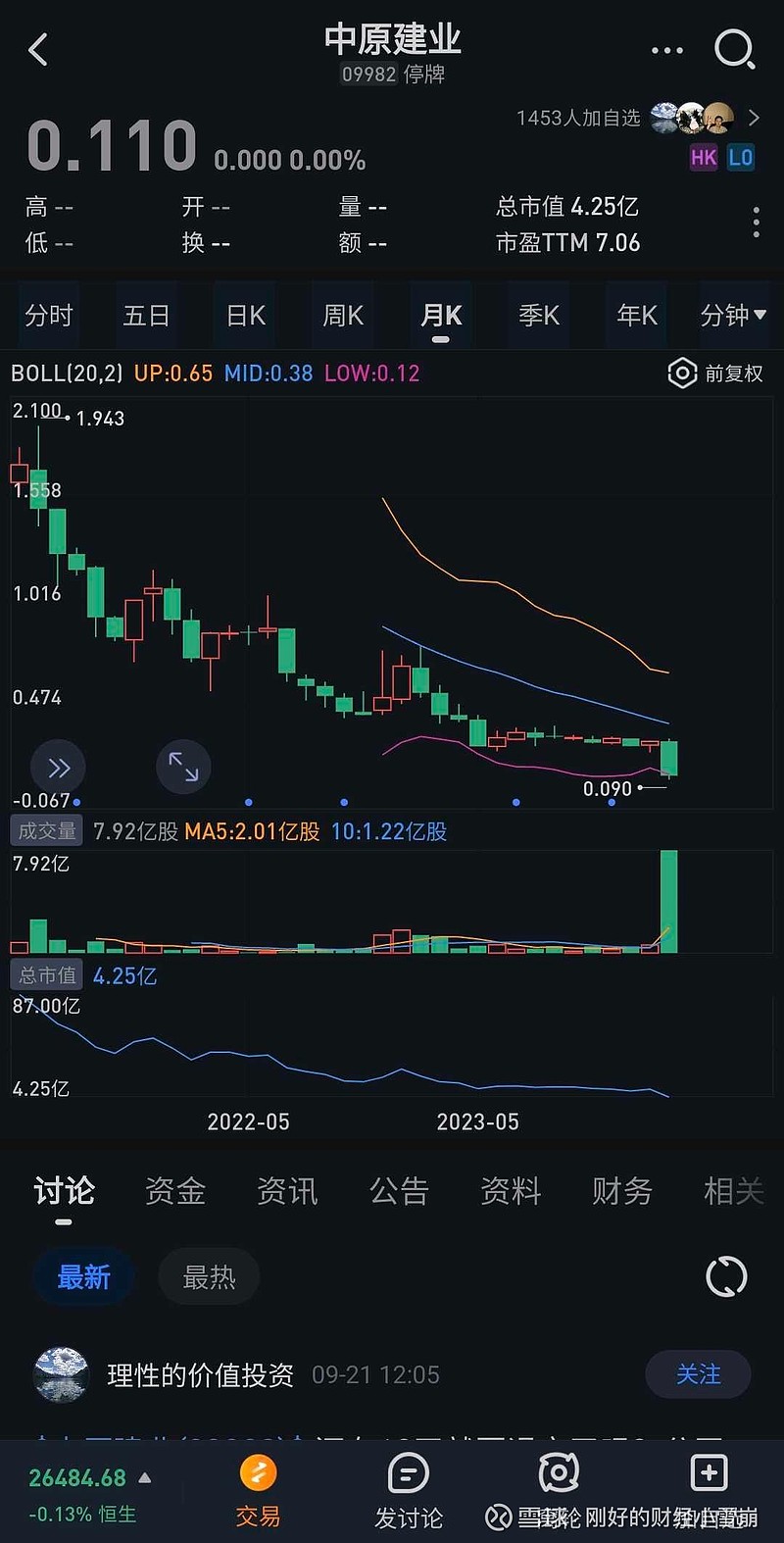
Task: Open the 分钟 interval dropdown
Action: (x=733, y=316)
